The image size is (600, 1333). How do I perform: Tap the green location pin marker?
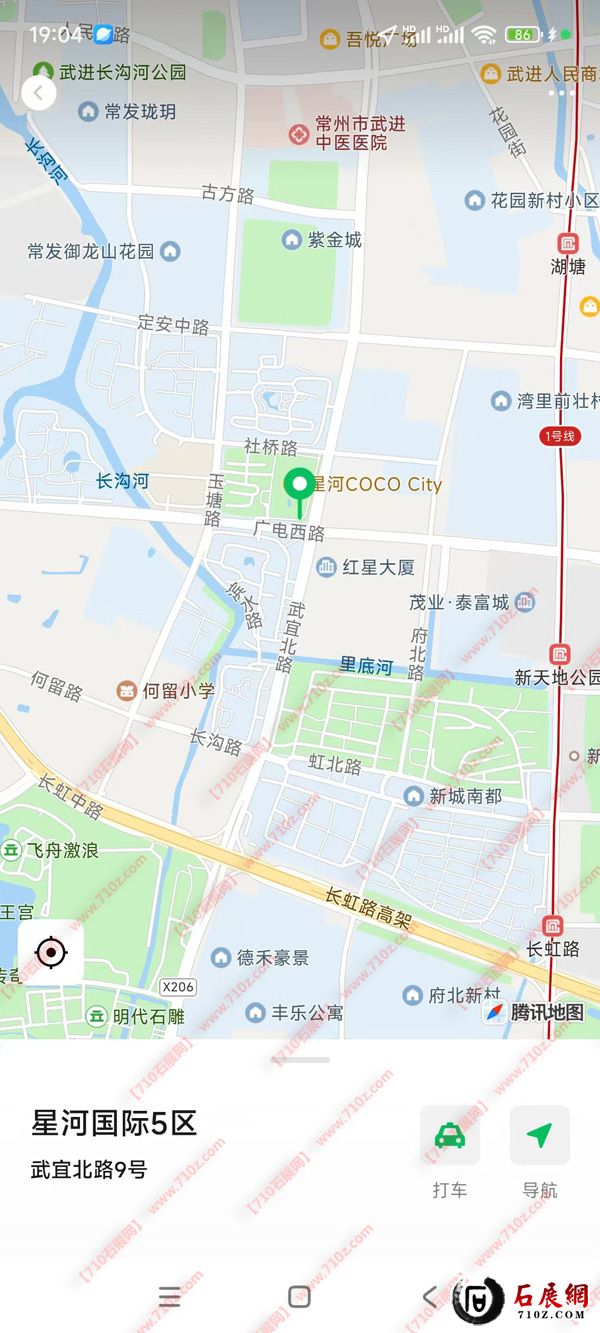(x=298, y=486)
